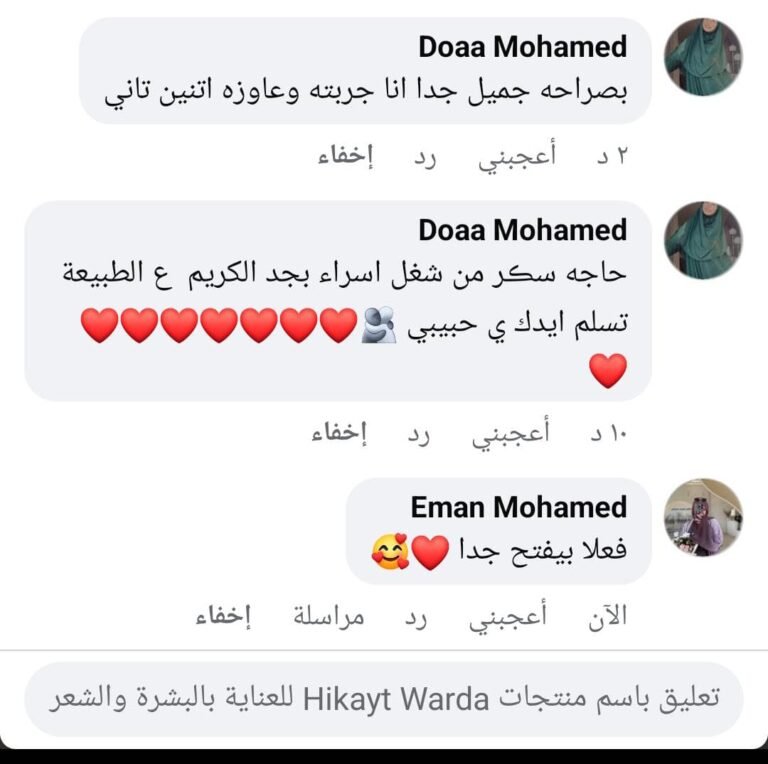The image size is (768, 764).
Task: Open Eman Mohamed's profile name
Action: click(x=519, y=506)
